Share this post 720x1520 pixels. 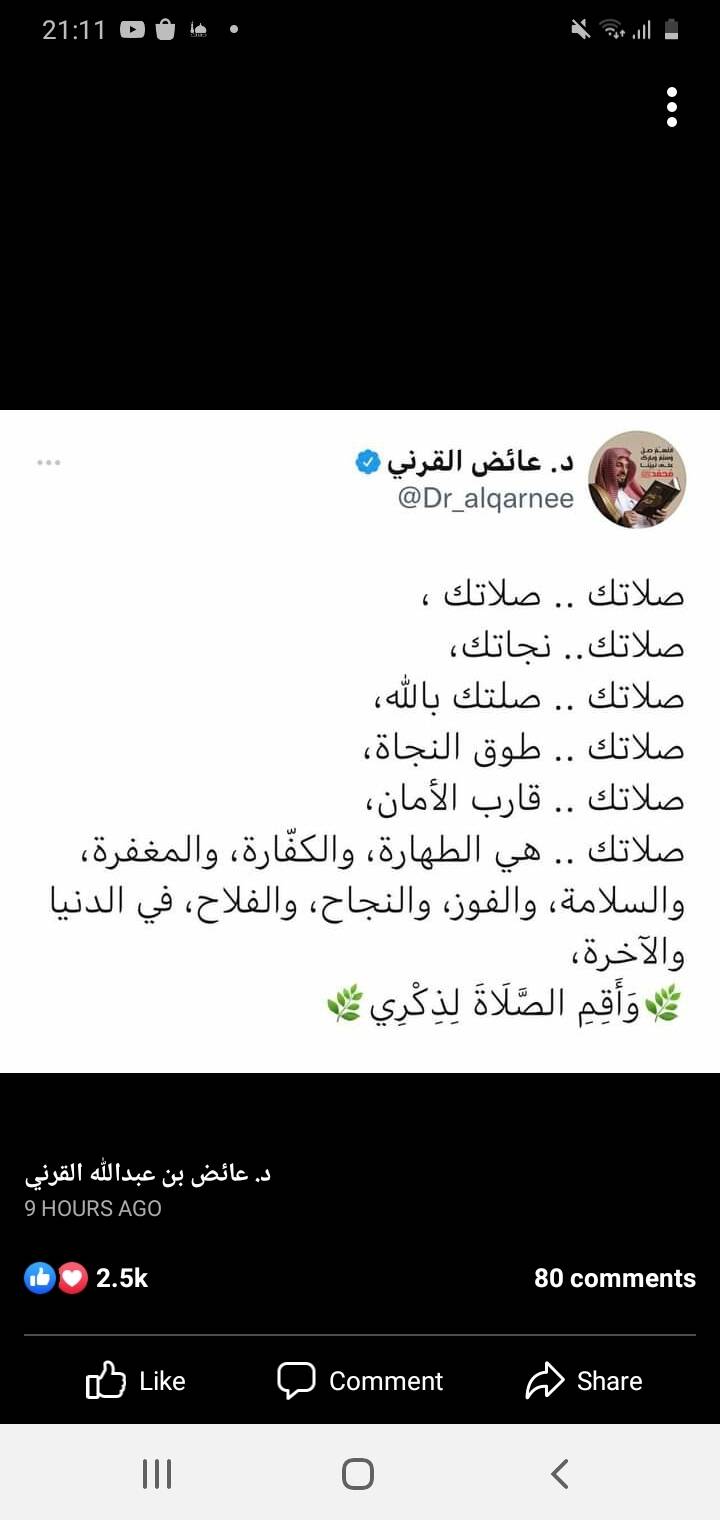pos(584,1381)
